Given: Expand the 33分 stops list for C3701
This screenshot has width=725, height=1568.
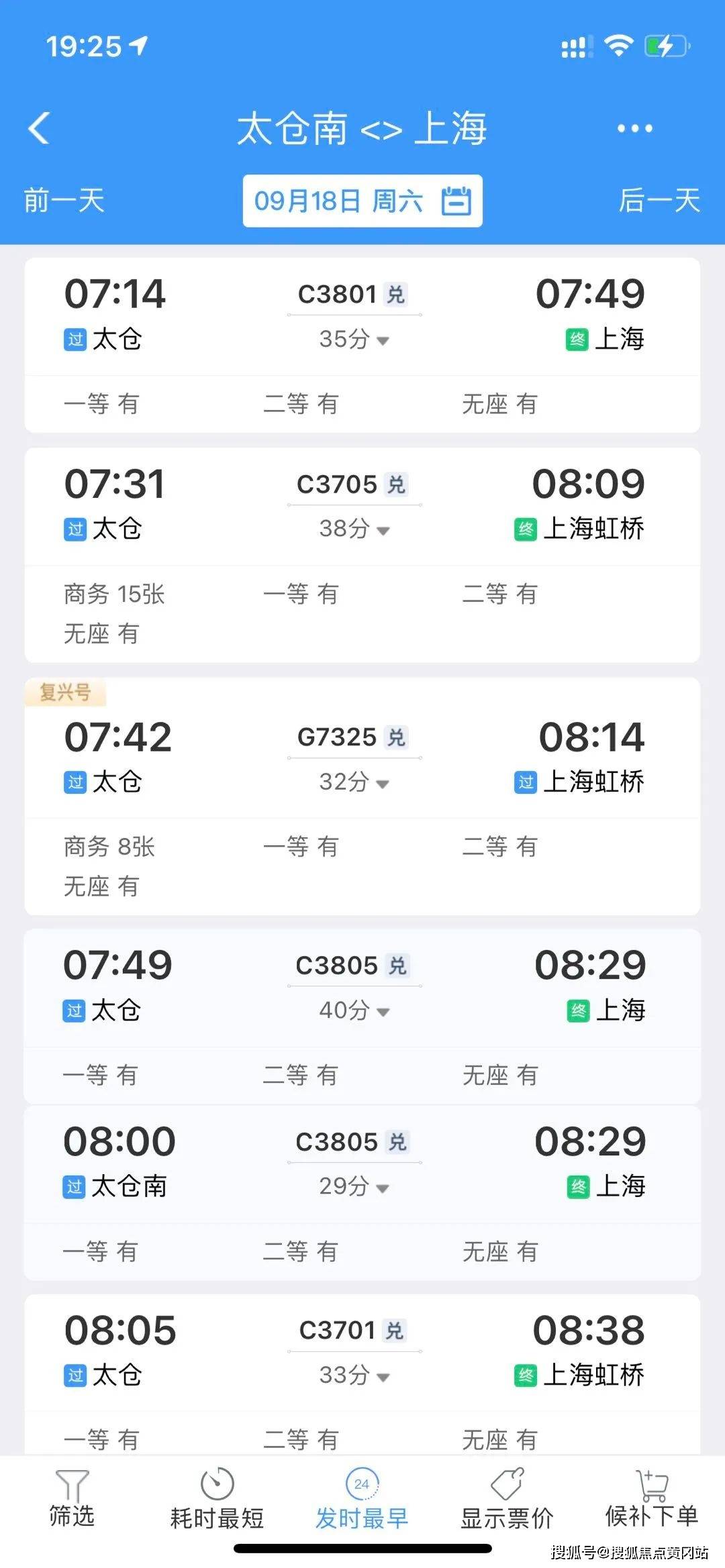Looking at the screenshot, I should pyautogui.click(x=354, y=1375).
